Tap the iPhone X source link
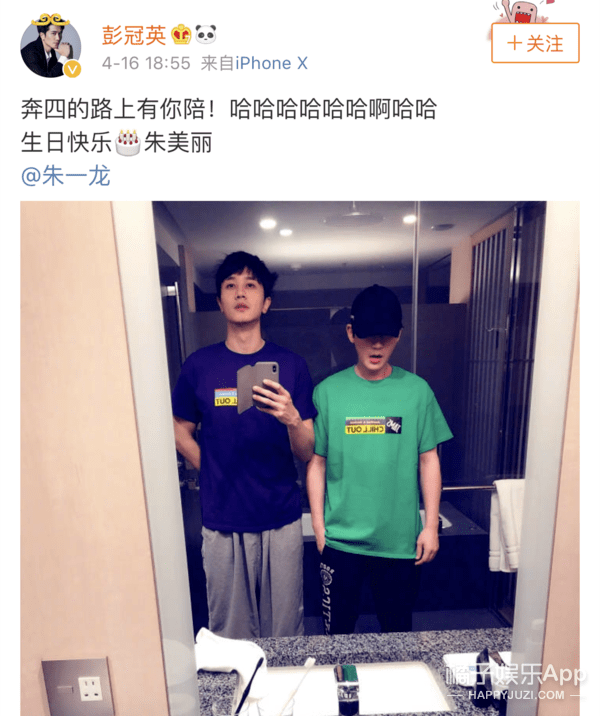The height and width of the screenshot is (716, 600). (x=271, y=63)
